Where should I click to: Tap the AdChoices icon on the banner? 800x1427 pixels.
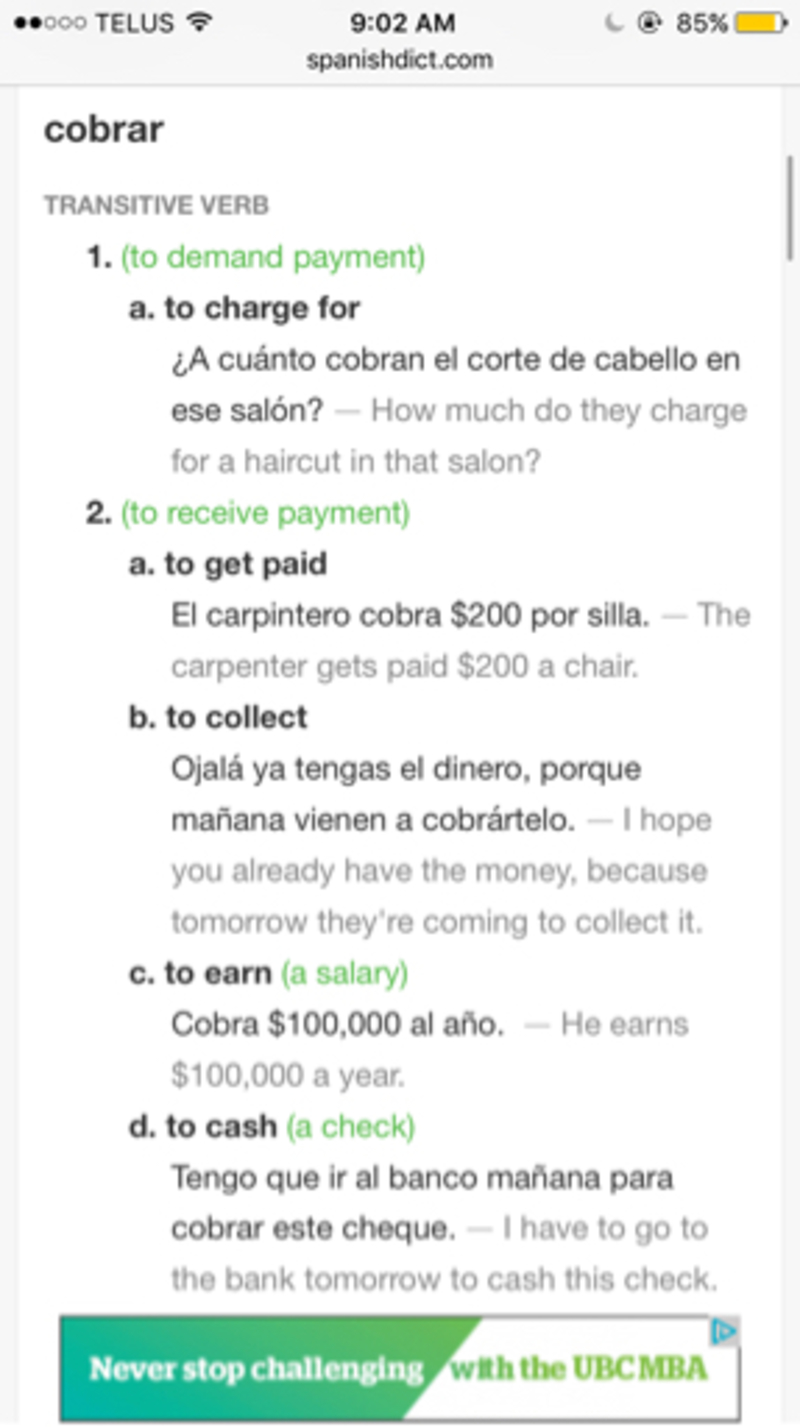(x=724, y=1331)
